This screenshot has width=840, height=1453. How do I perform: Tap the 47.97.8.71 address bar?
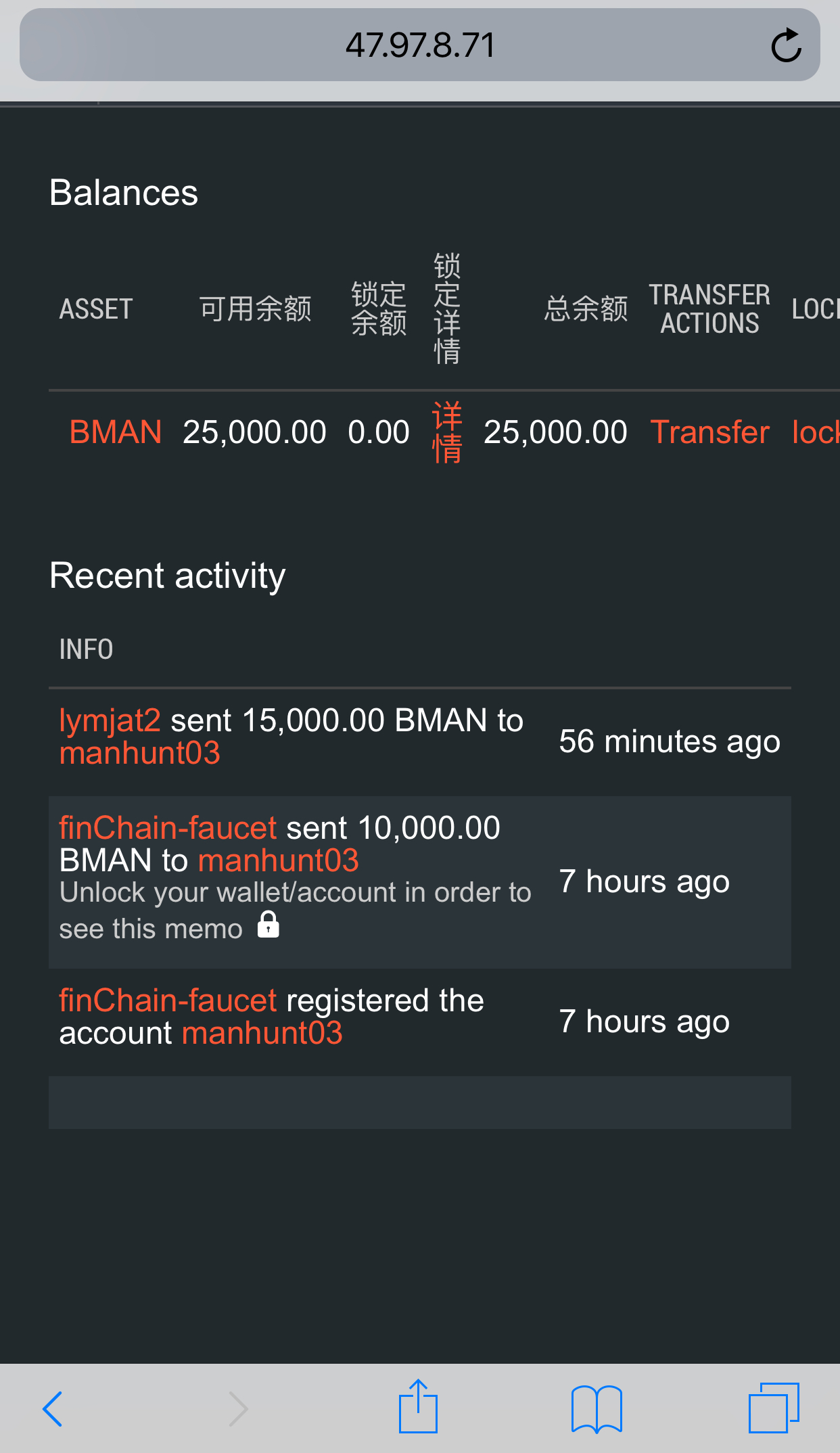pos(419,46)
